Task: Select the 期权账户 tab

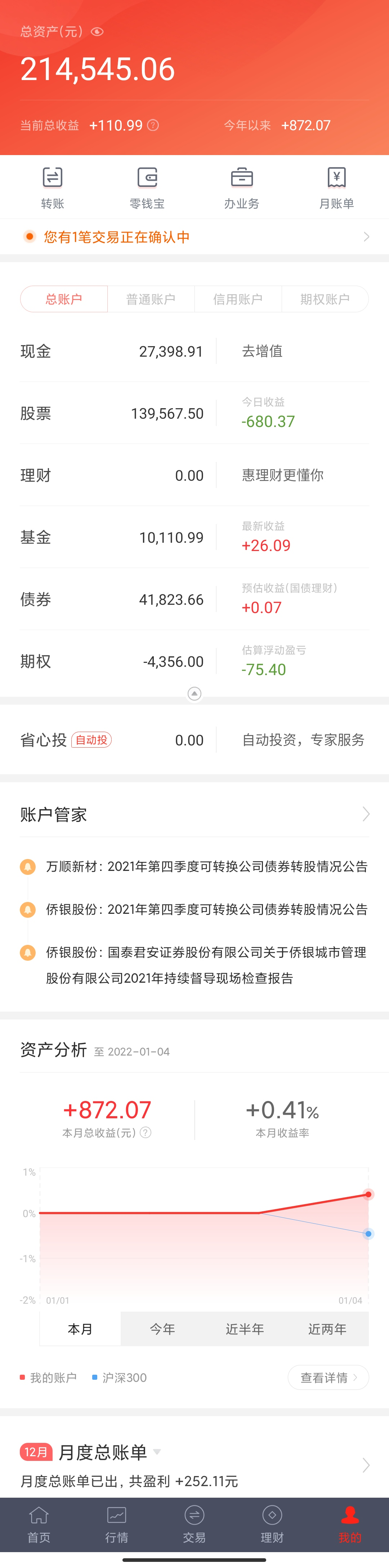Action: (x=325, y=299)
